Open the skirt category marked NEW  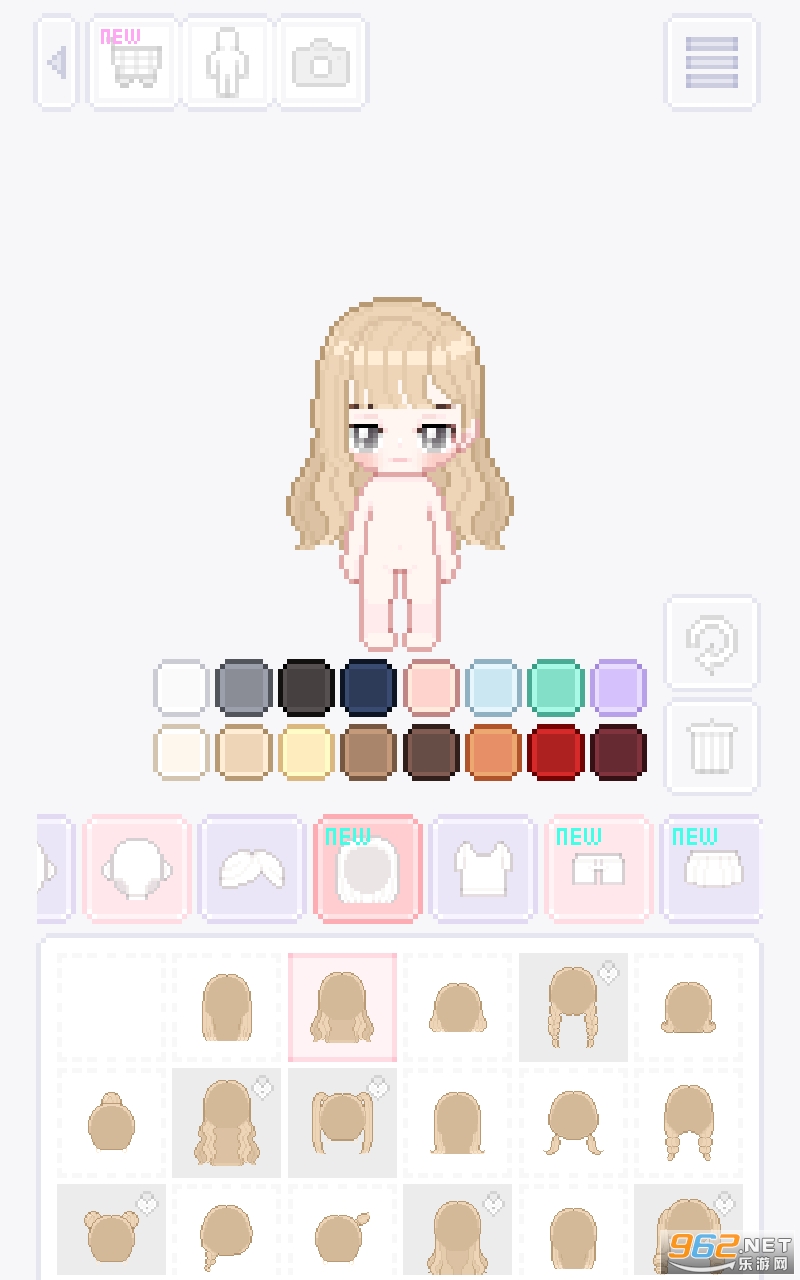click(x=711, y=868)
